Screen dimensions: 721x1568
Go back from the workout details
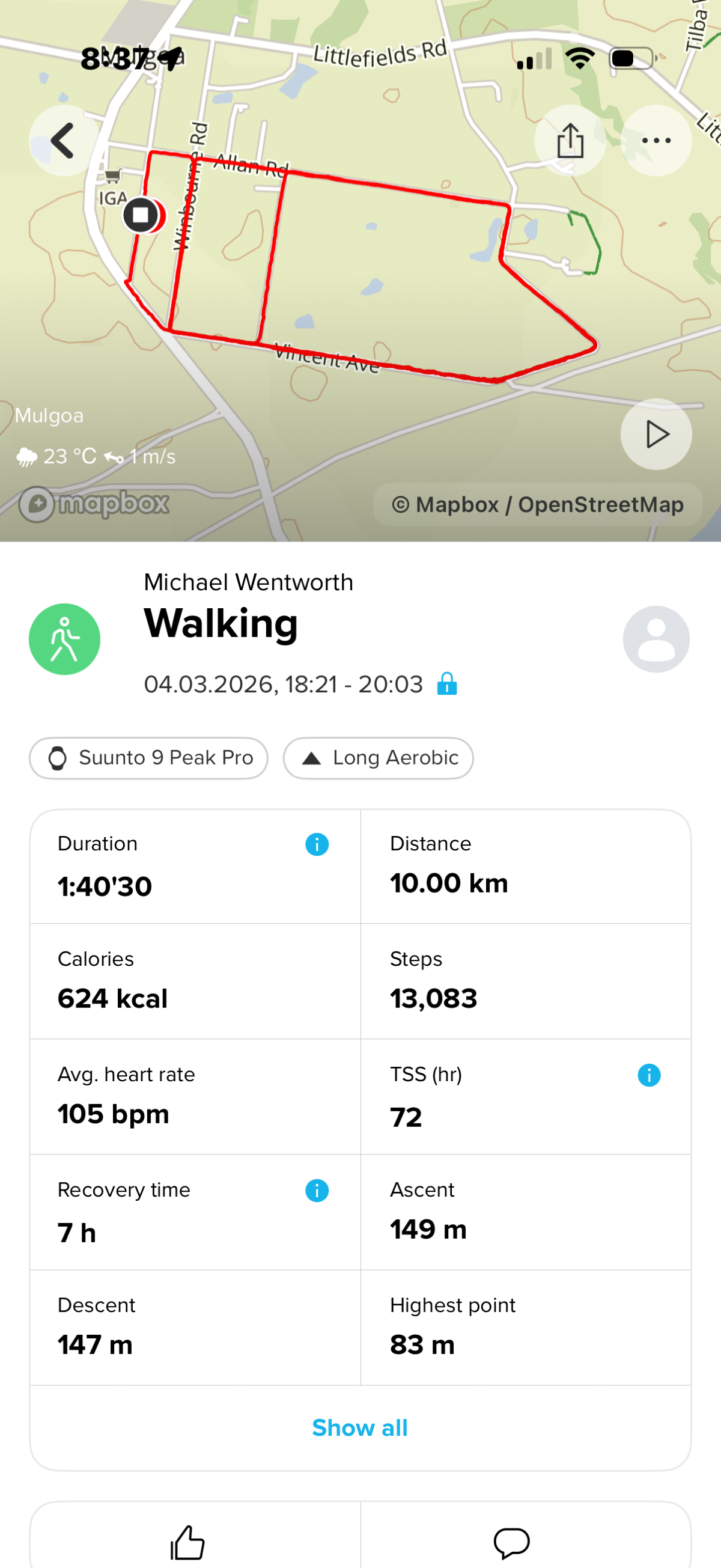64,141
